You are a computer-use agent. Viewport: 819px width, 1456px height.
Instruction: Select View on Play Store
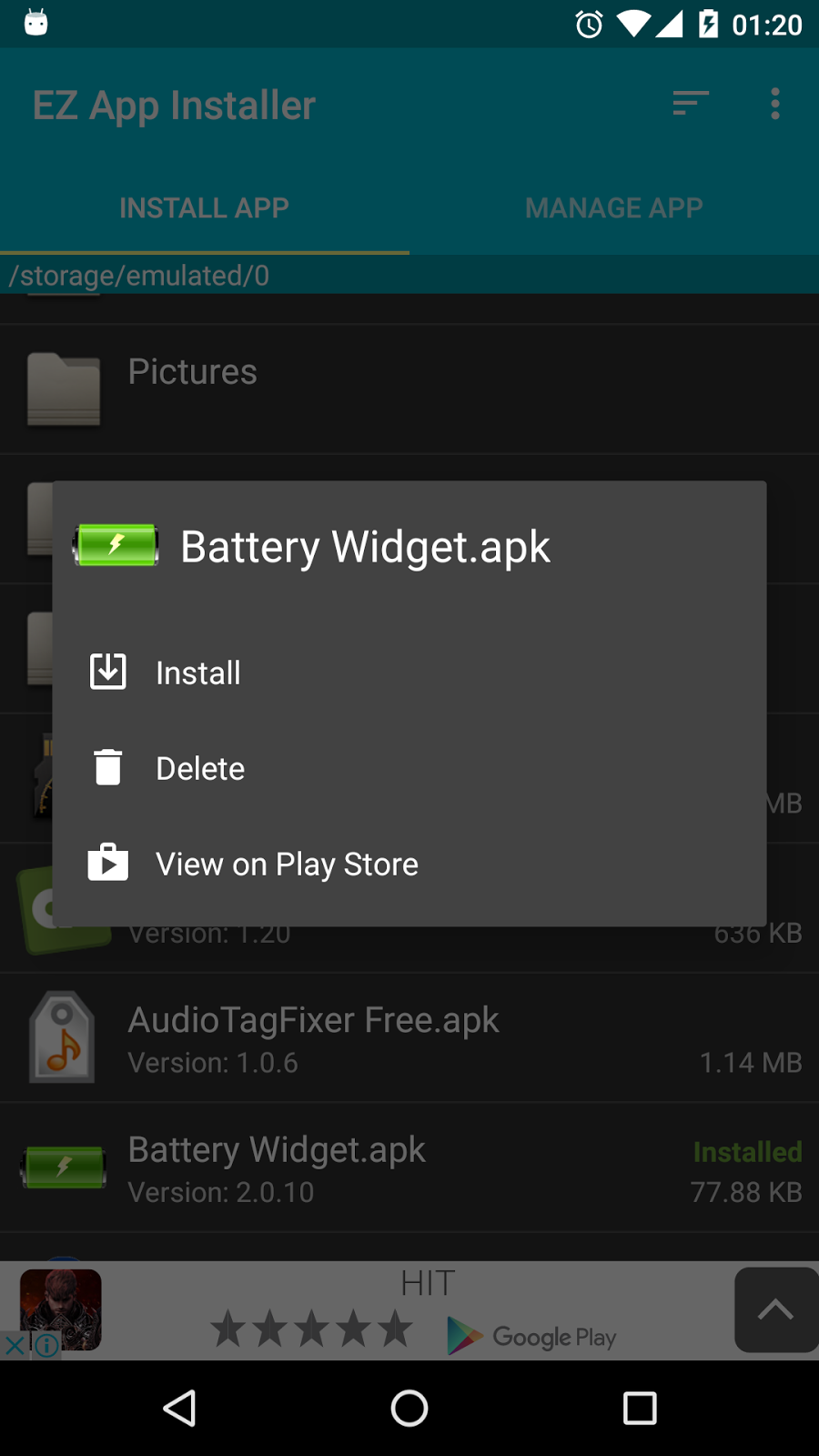[x=409, y=864]
